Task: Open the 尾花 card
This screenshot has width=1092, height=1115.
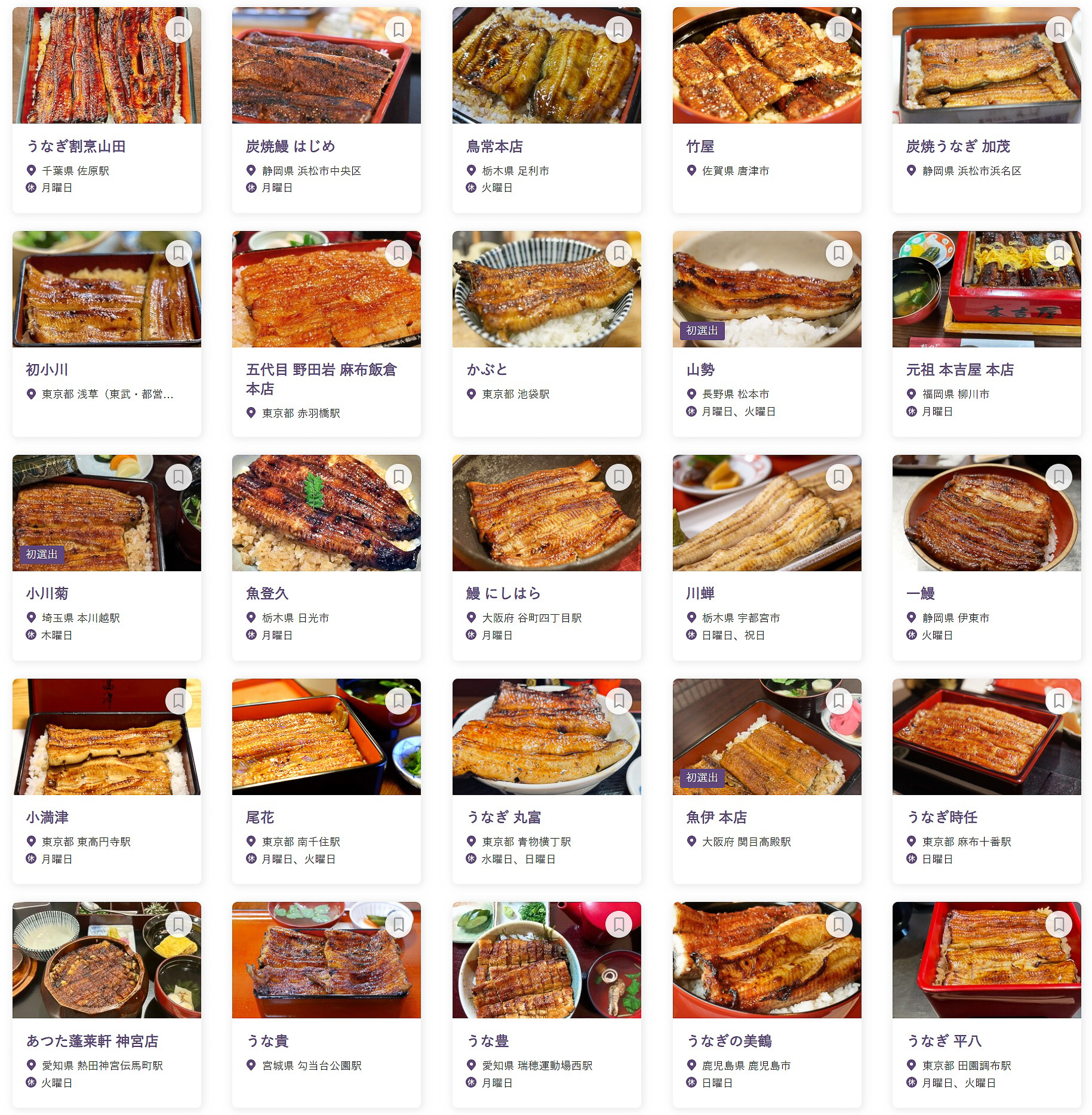Action: tap(260, 817)
